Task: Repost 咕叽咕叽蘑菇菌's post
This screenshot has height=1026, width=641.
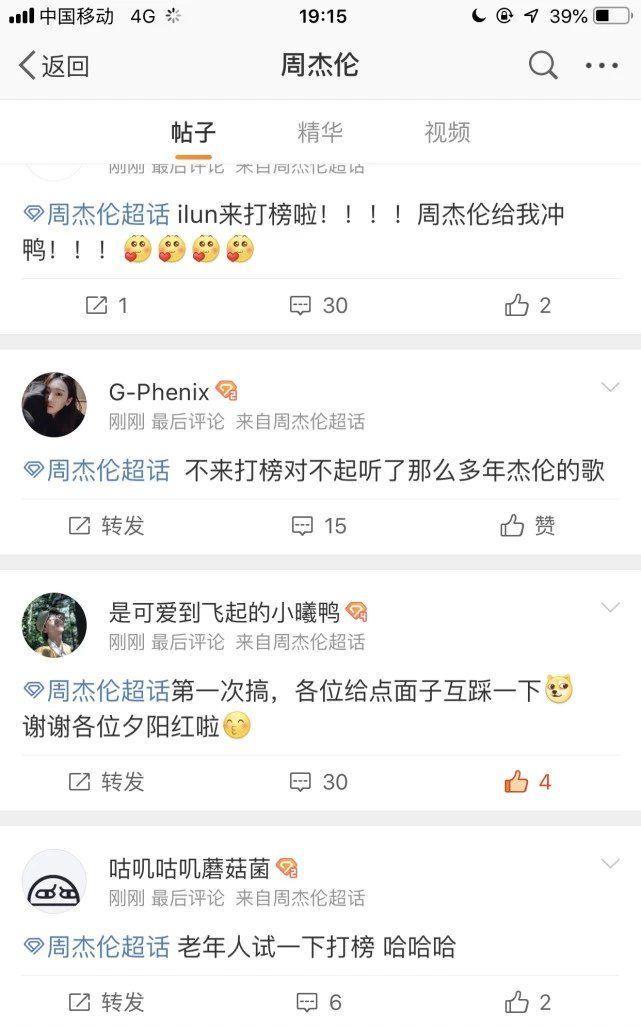Action: click(106, 1002)
